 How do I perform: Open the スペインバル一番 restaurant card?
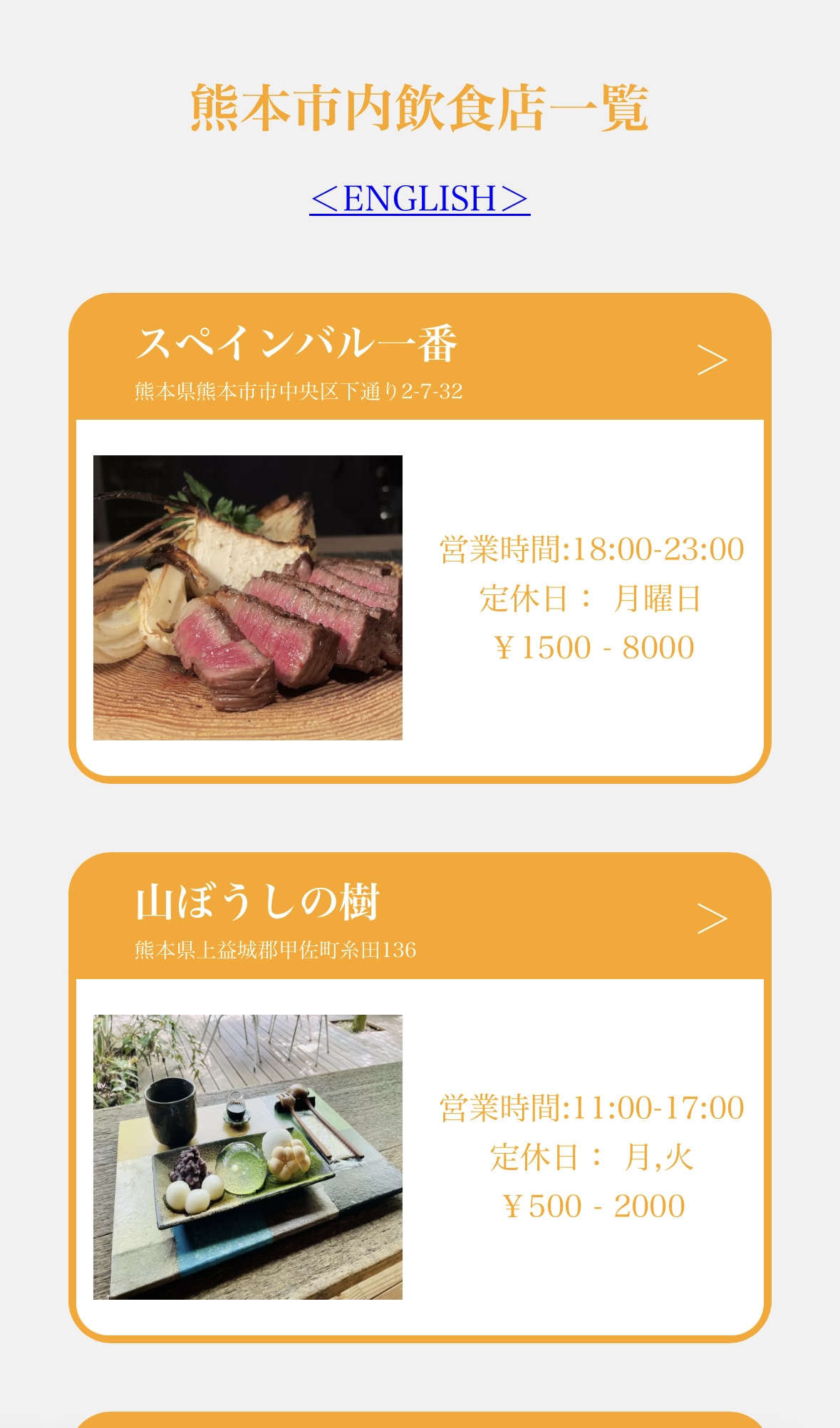(420, 538)
